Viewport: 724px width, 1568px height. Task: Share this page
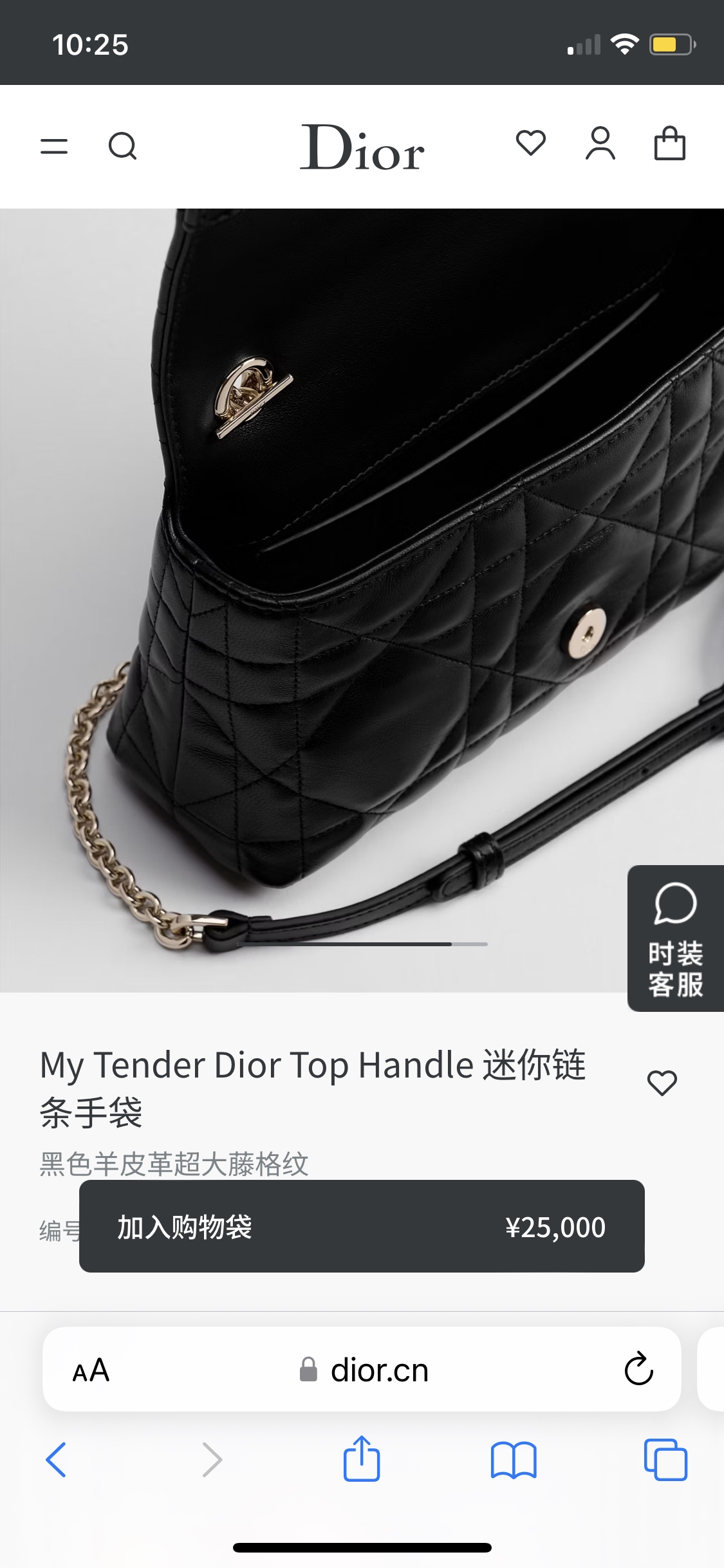(362, 1459)
